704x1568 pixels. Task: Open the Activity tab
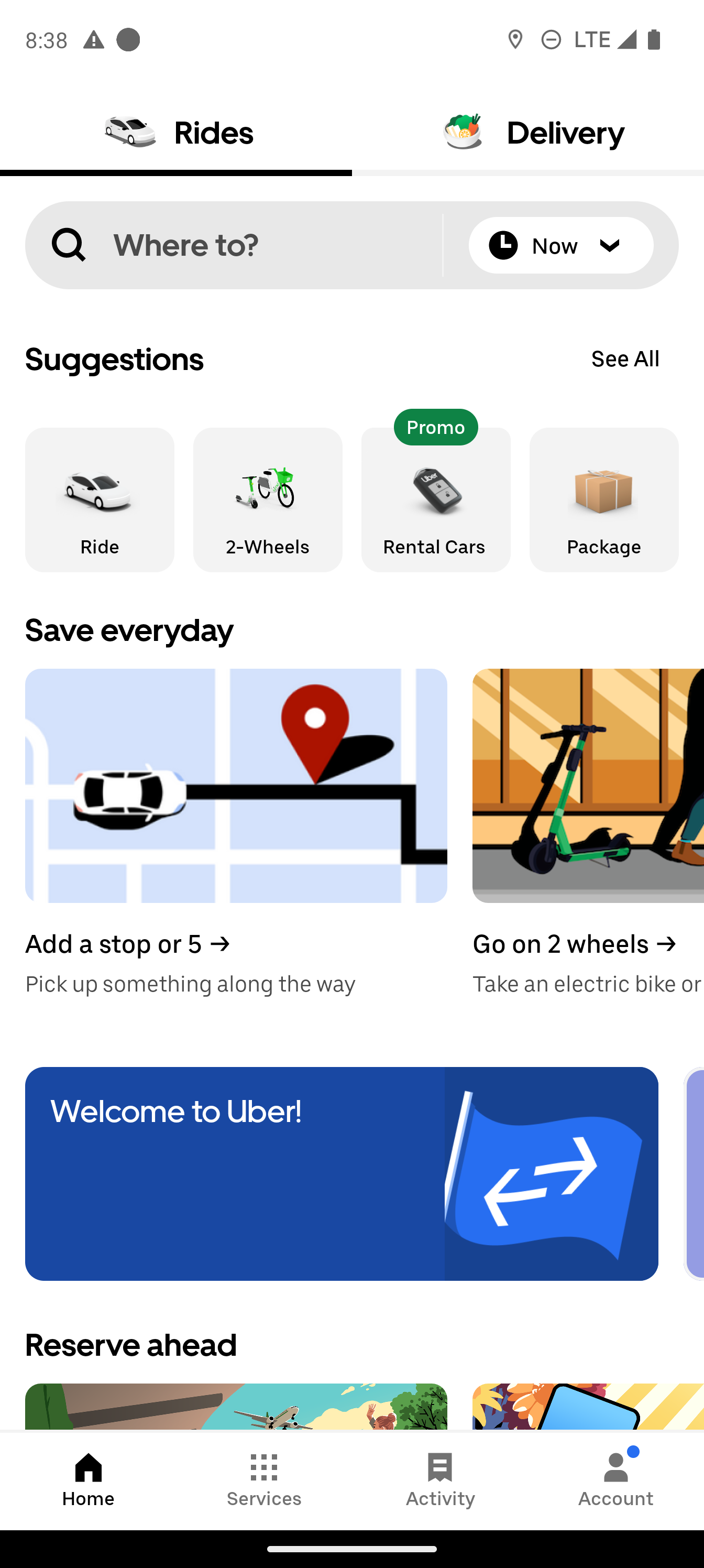point(440,1480)
